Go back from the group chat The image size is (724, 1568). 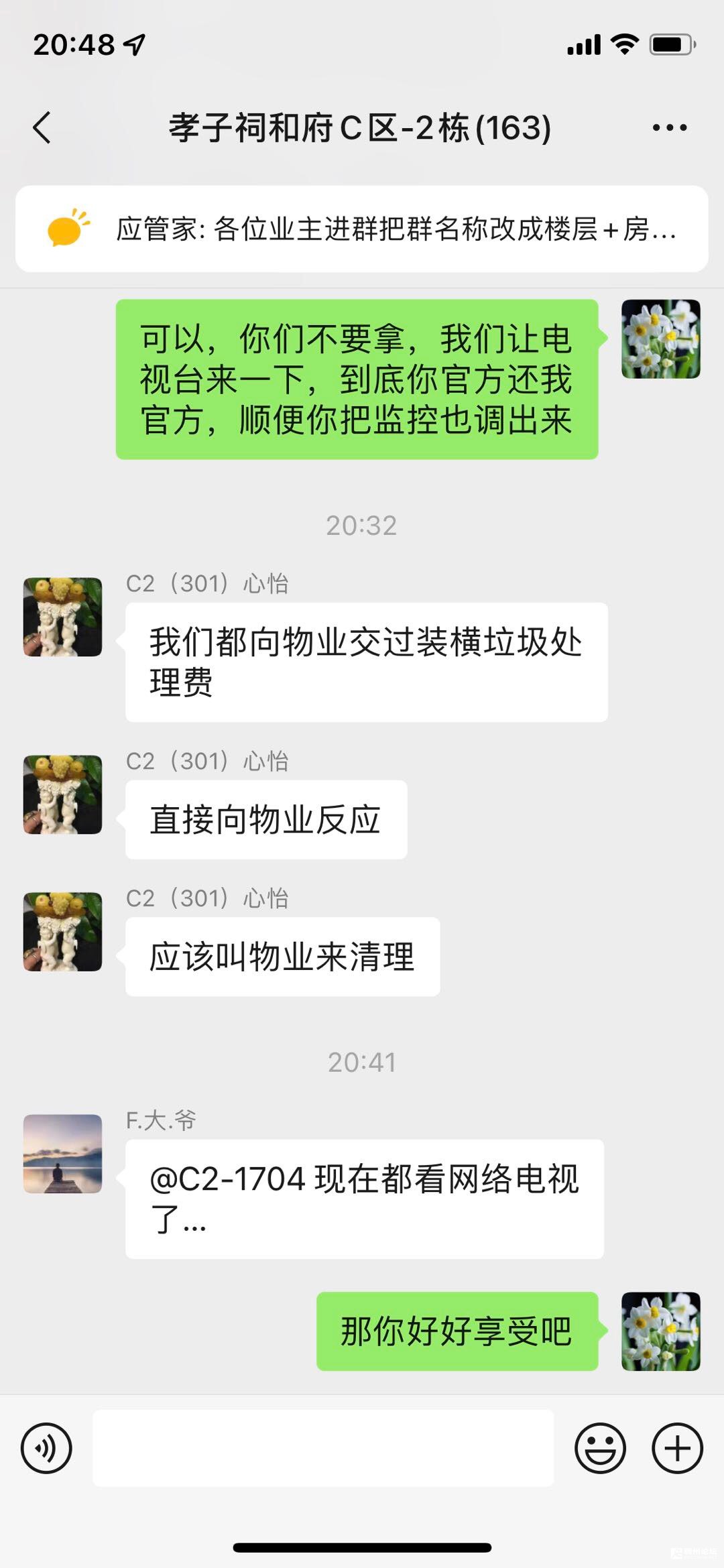[x=42, y=127]
